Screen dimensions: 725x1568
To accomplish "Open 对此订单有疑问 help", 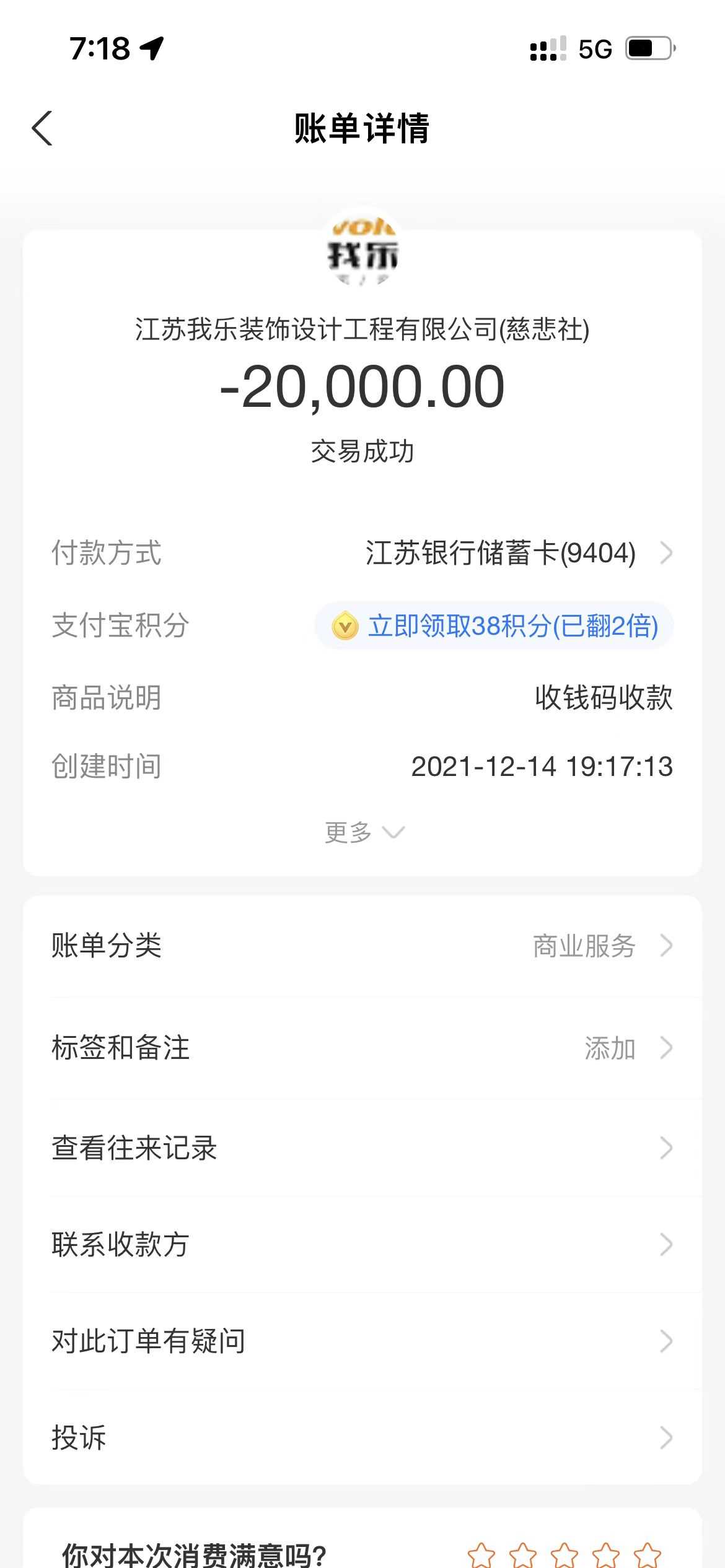I will point(362,1341).
